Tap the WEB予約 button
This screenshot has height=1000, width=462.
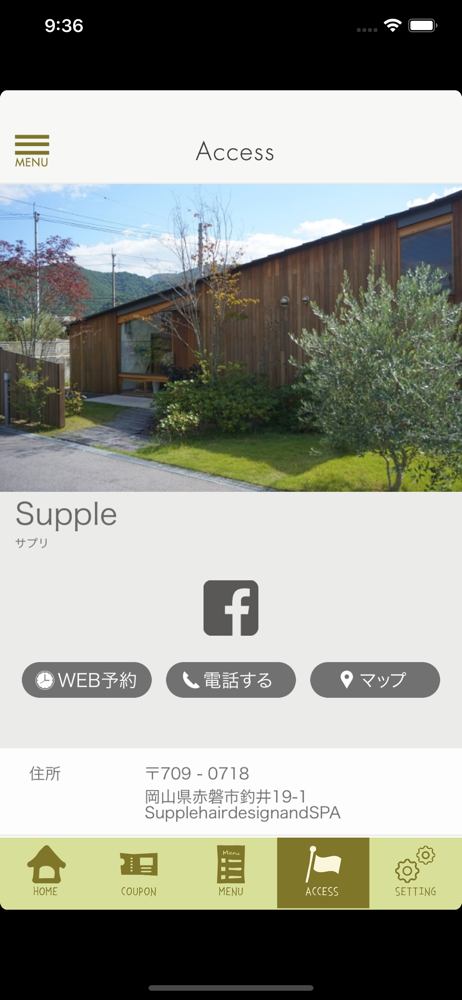tap(87, 680)
